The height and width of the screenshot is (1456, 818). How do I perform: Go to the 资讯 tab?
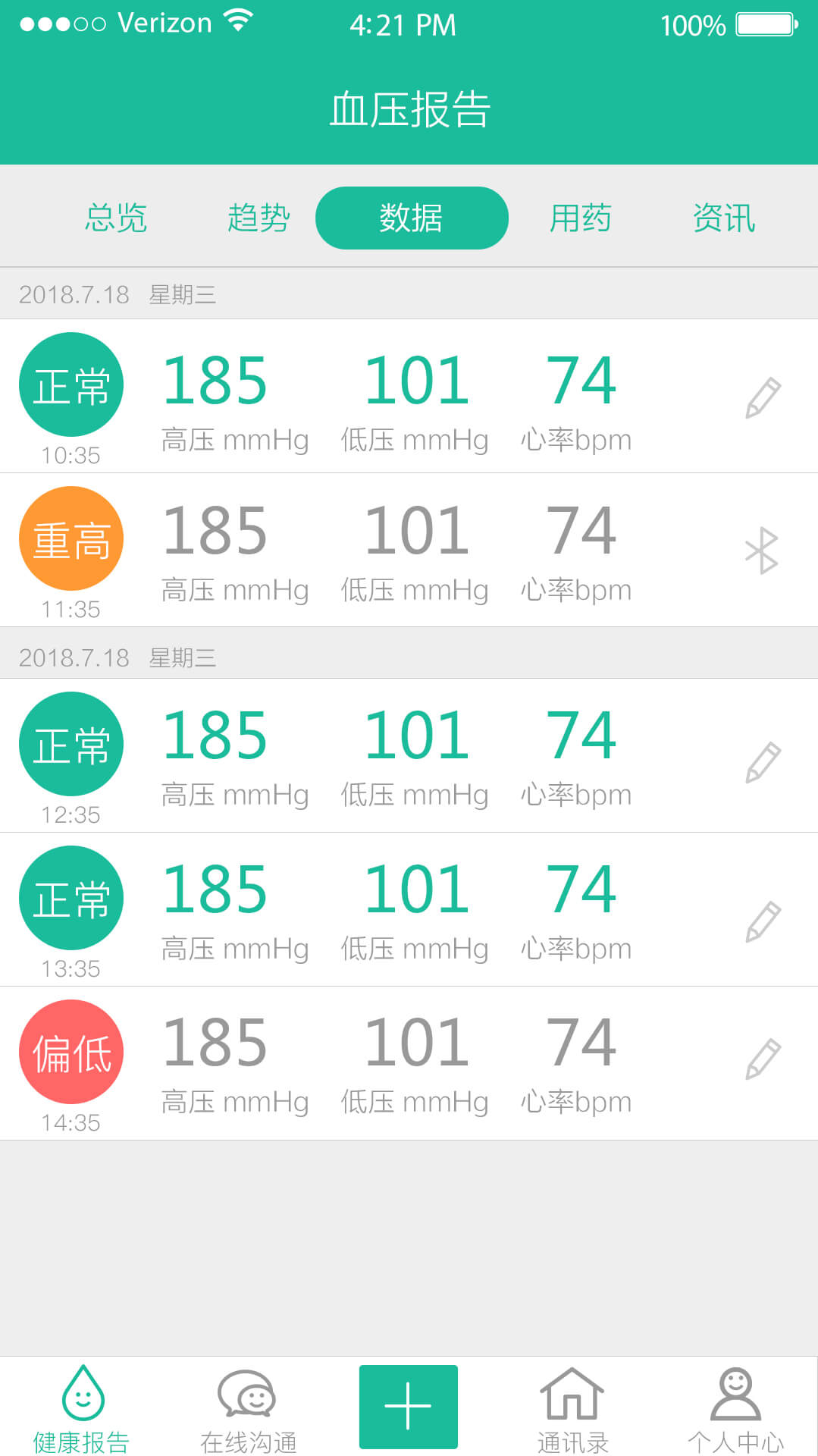(724, 218)
